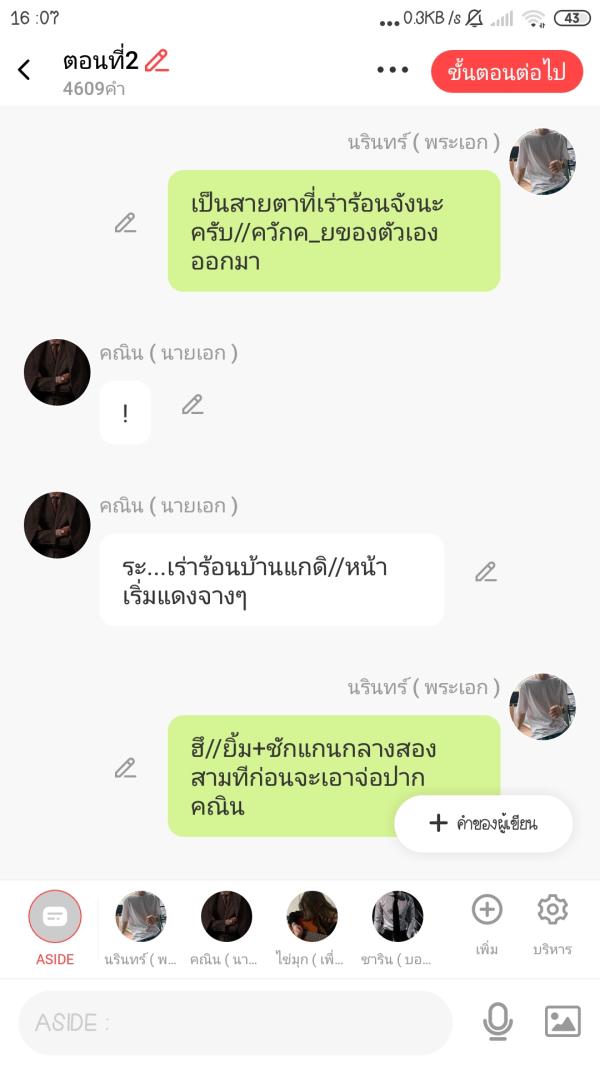Insert an image into the story
Screen dimensions: 600x1067
click(562, 1021)
